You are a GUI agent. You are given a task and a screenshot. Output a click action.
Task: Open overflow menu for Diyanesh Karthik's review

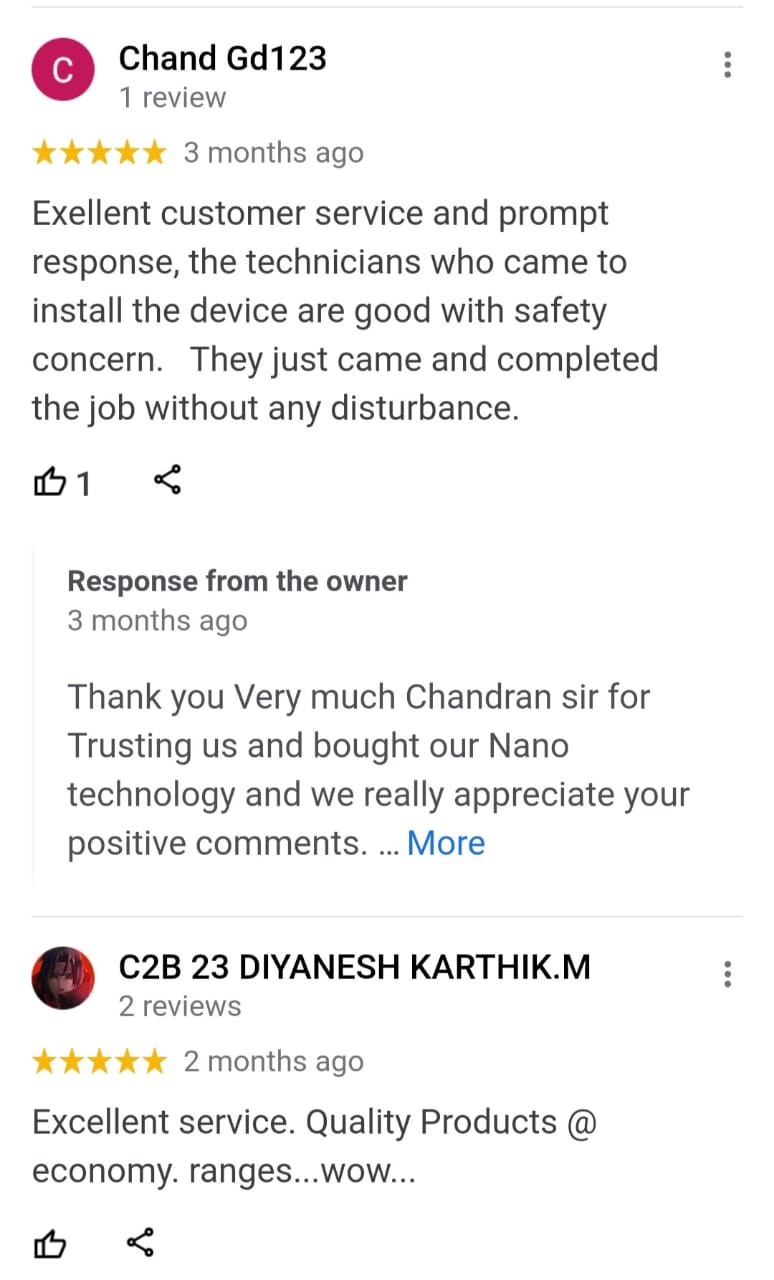[728, 974]
